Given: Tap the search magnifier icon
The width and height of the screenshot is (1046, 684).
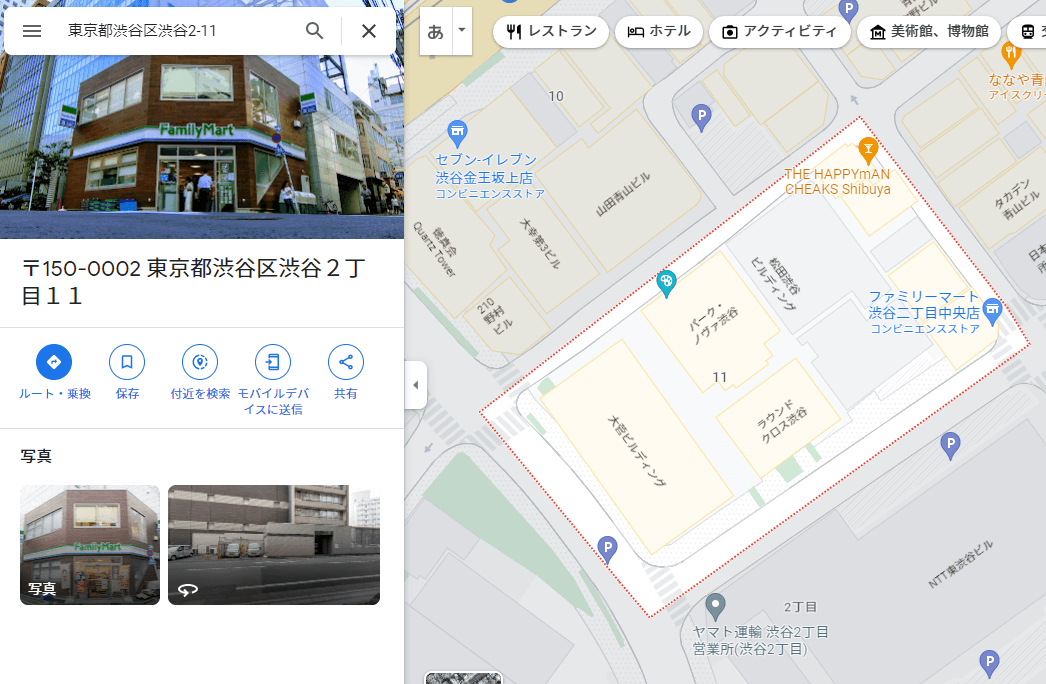Looking at the screenshot, I should click(315, 31).
